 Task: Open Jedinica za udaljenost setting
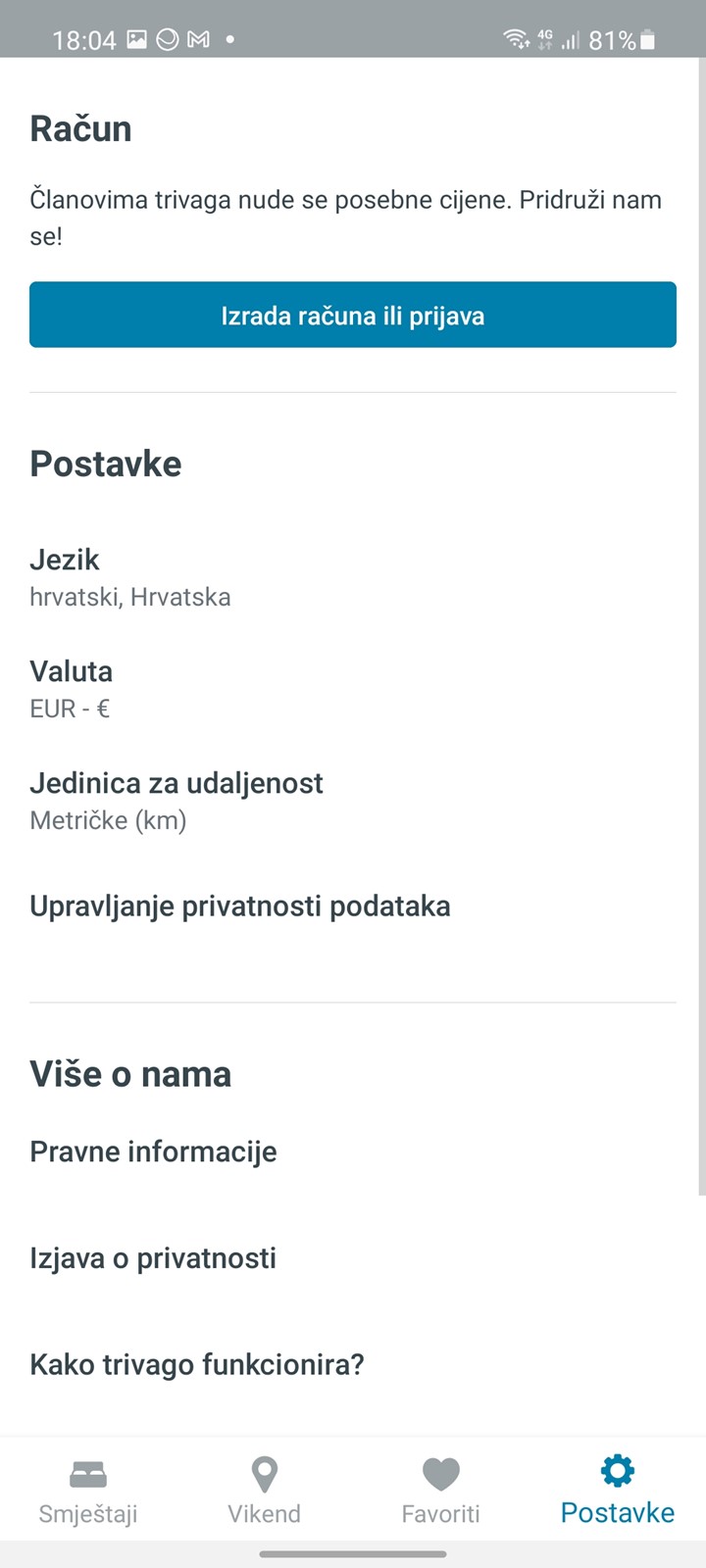coord(353,801)
